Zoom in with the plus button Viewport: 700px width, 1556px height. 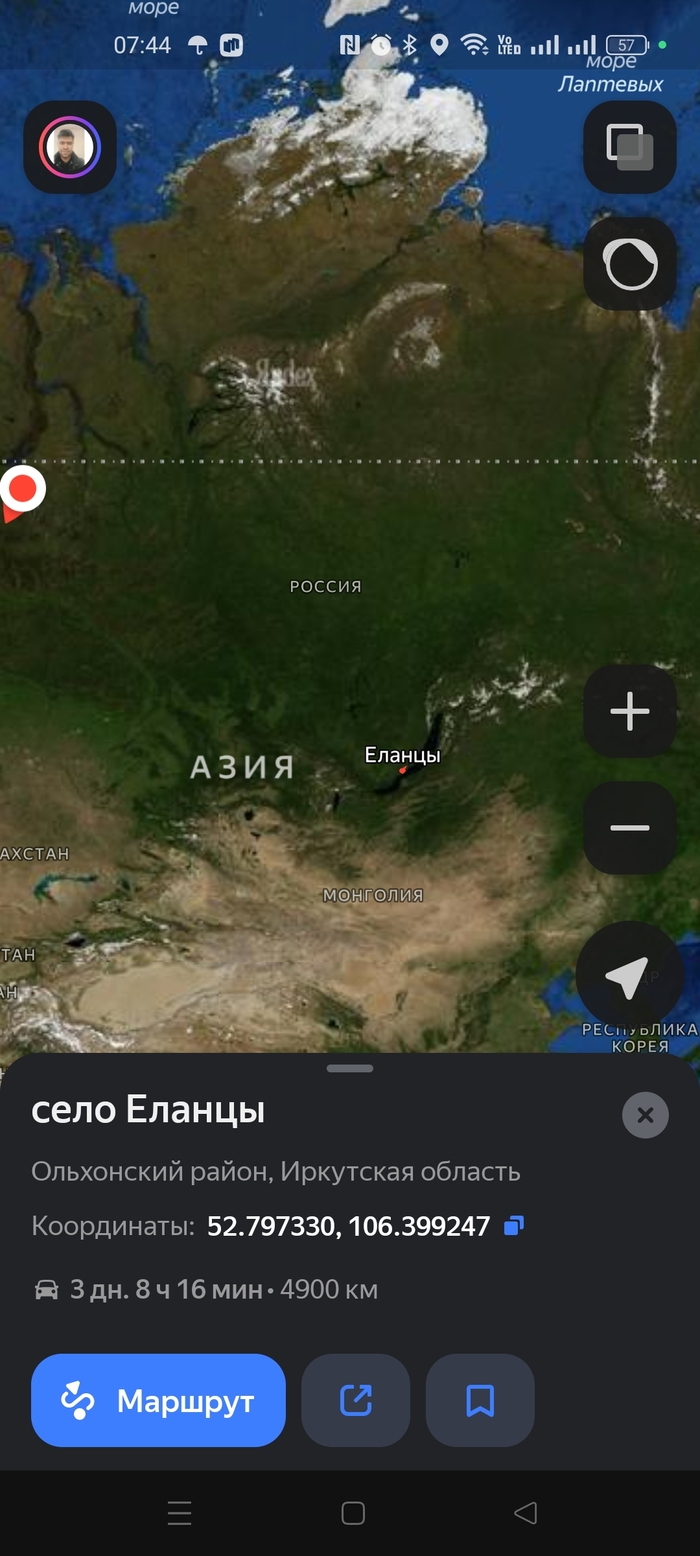tap(630, 711)
